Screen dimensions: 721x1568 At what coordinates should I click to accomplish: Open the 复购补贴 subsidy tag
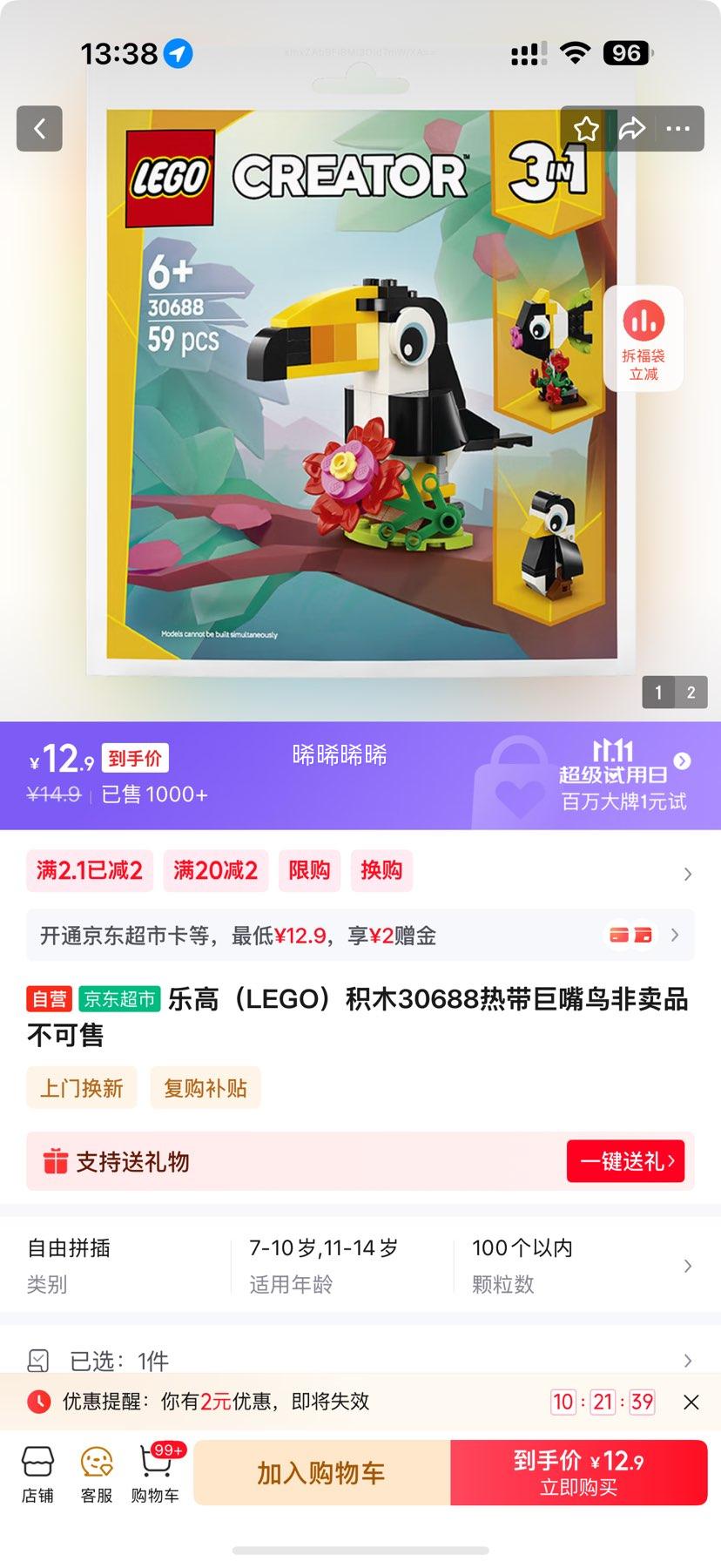tap(206, 1088)
